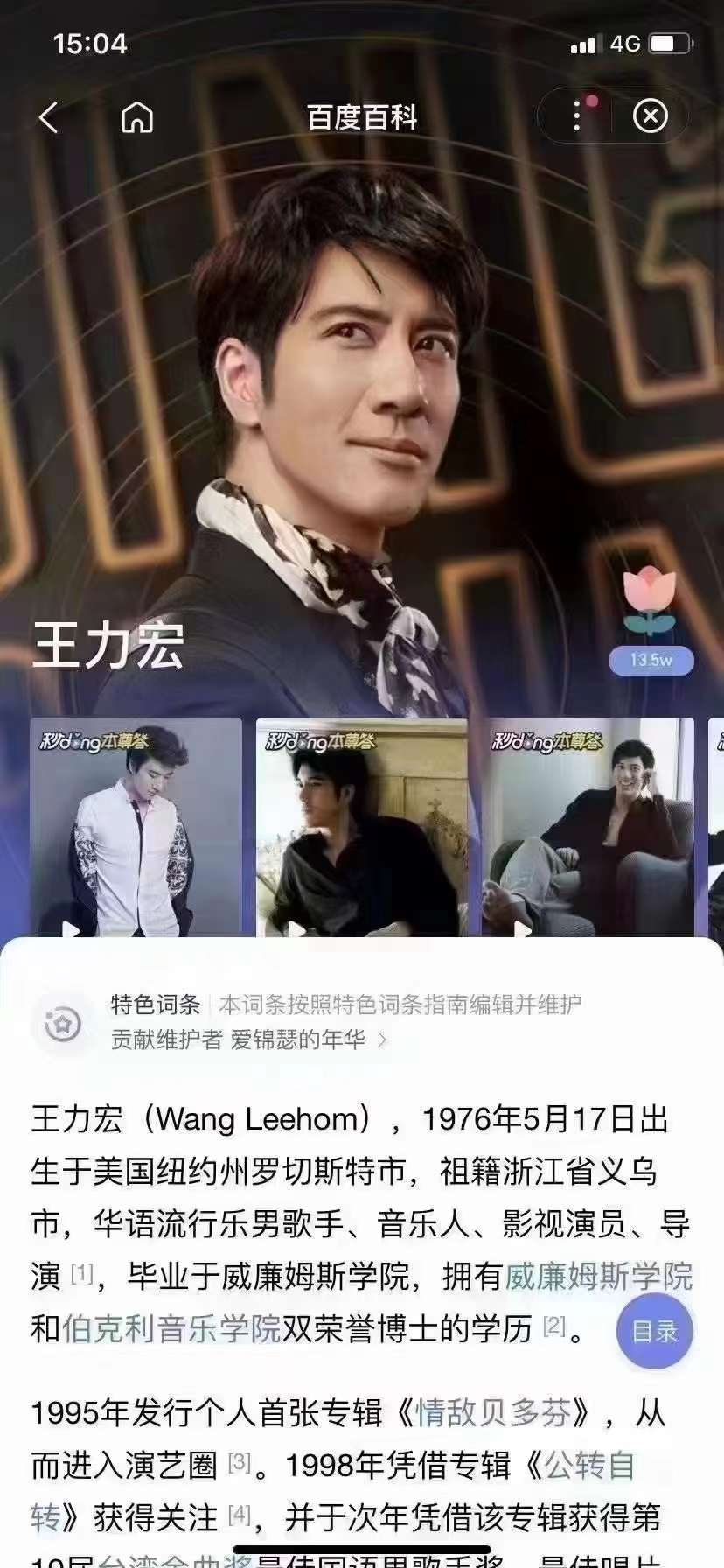Play the video of man on sofa
This screenshot has width=724, height=1568.
[587, 827]
